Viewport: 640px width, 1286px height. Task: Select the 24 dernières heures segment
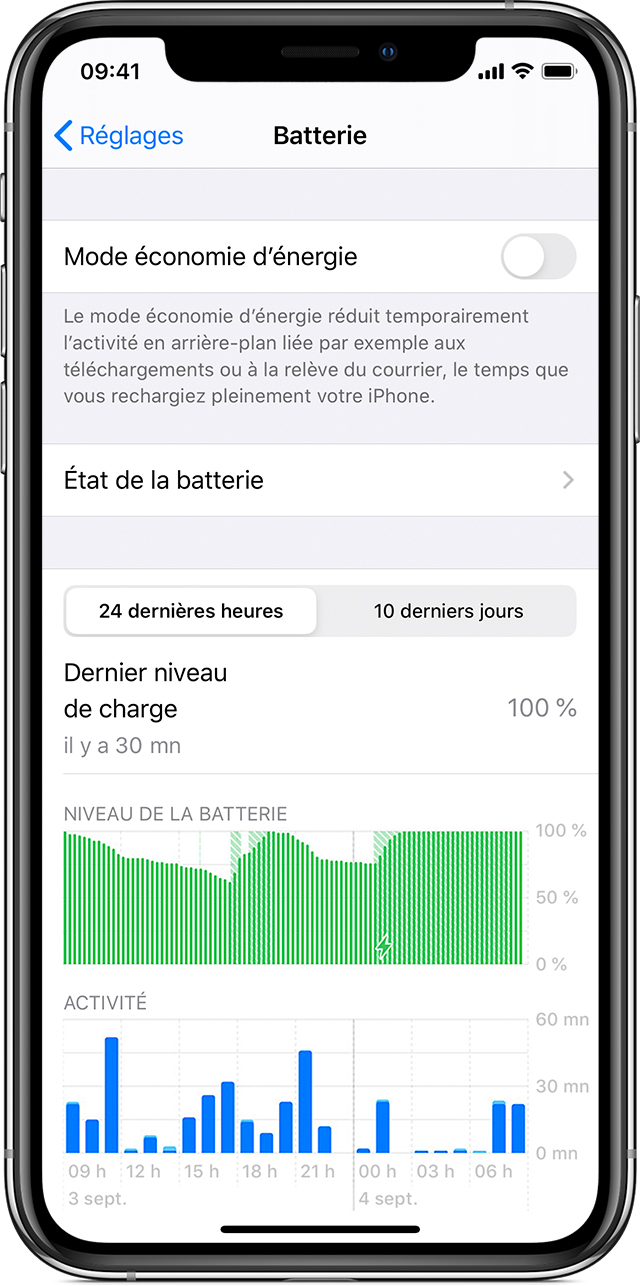click(x=191, y=611)
